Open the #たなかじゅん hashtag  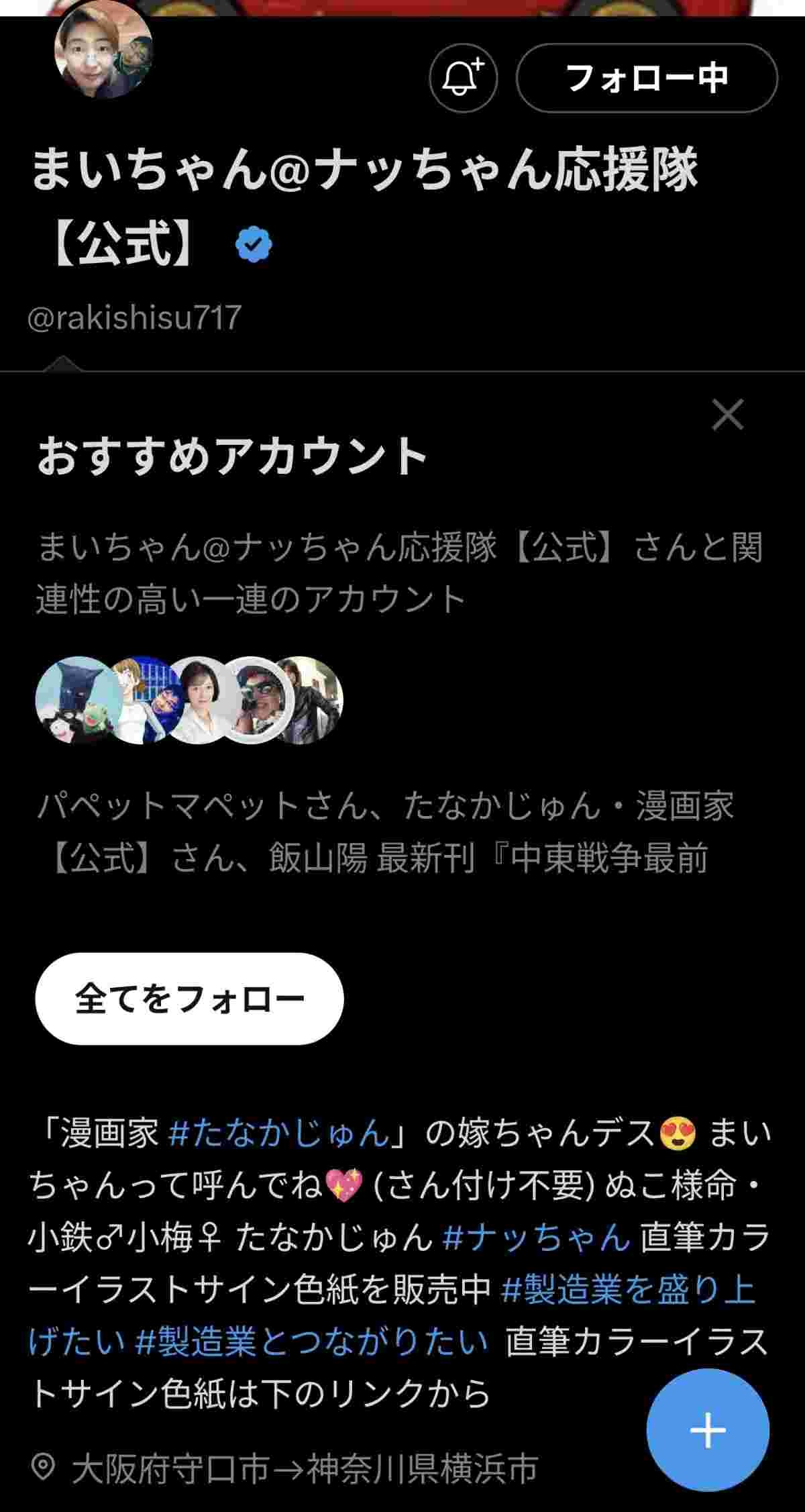(279, 1133)
